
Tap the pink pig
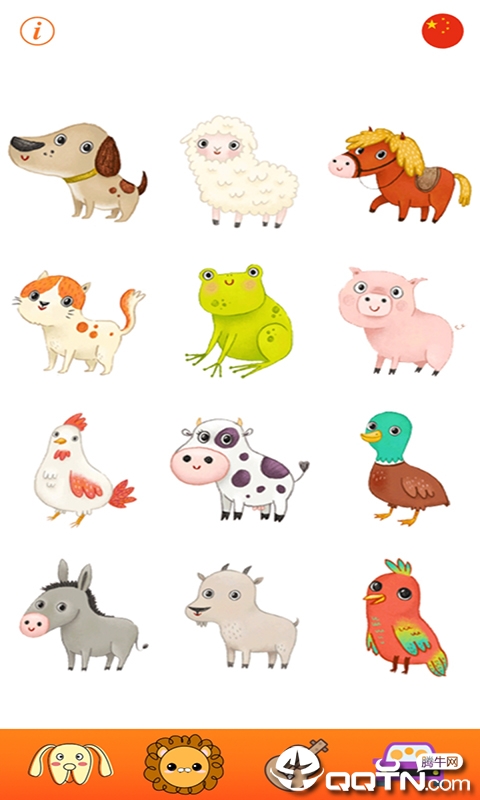pos(400,321)
